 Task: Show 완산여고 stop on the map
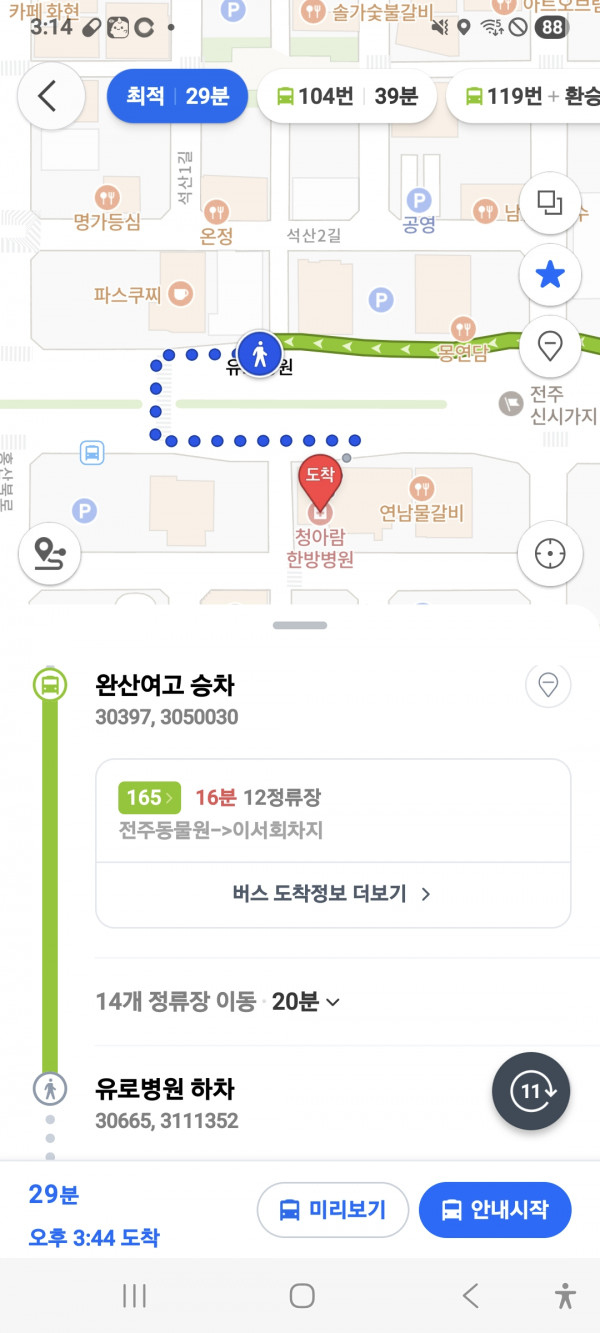point(548,685)
